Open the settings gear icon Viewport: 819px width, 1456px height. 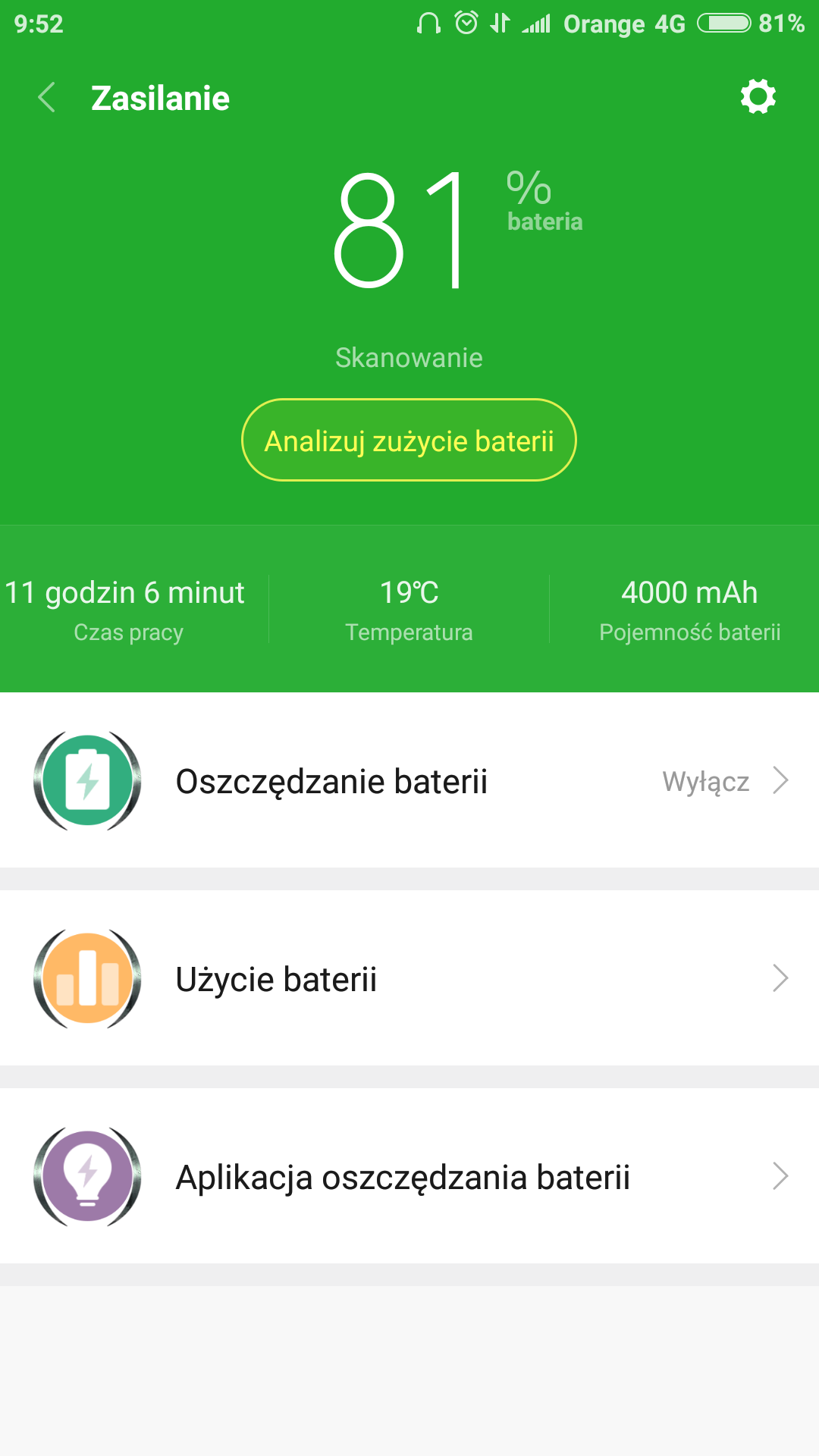click(x=758, y=97)
